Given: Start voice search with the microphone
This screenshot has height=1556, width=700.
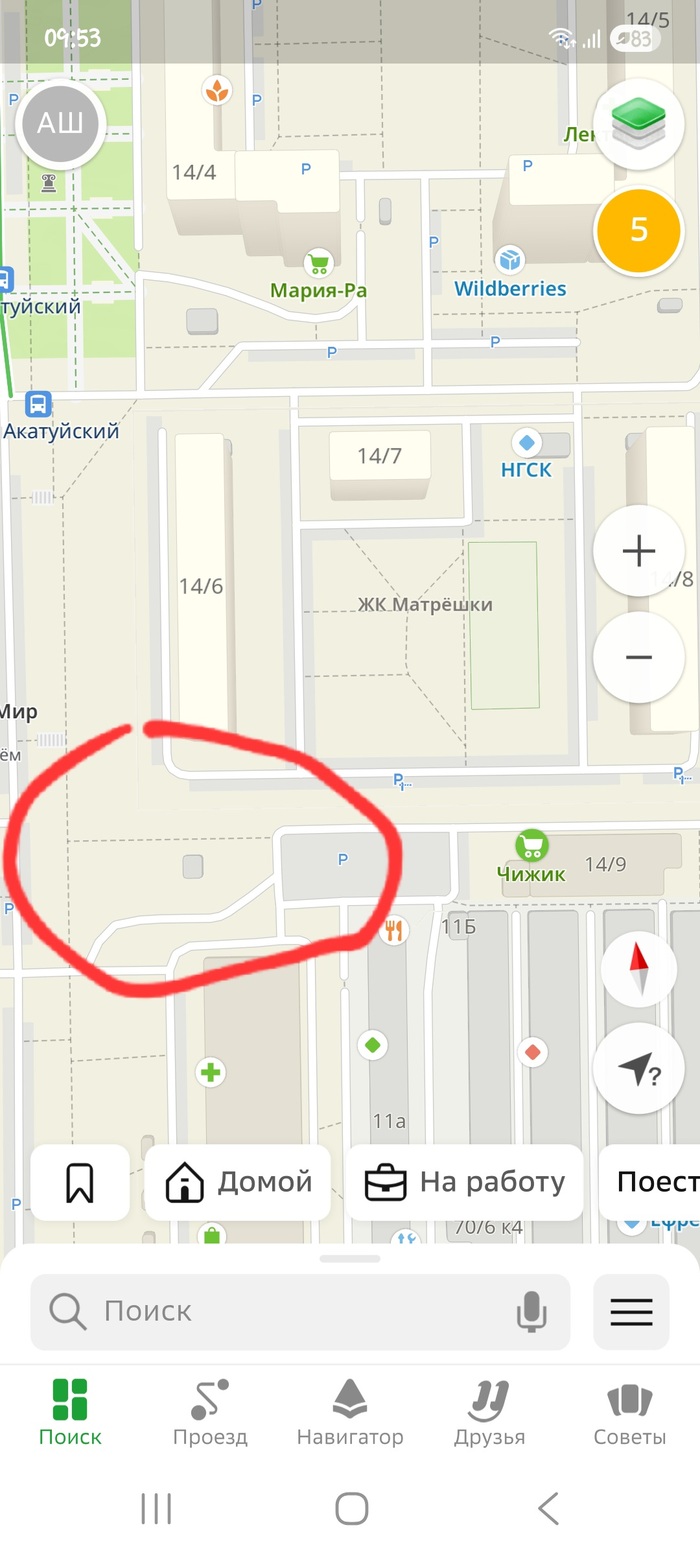Looking at the screenshot, I should click(x=531, y=1311).
